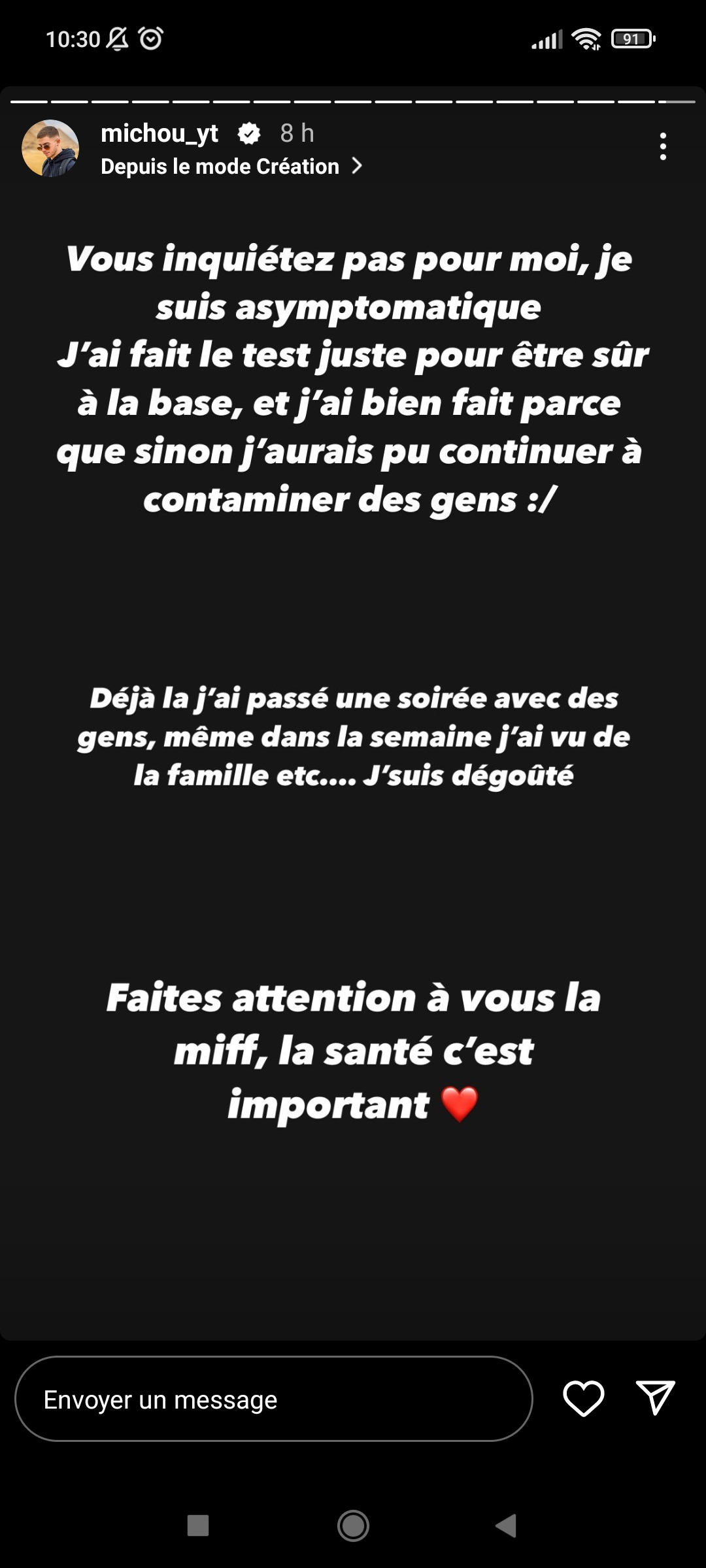The width and height of the screenshot is (706, 1568).
Task: Open michou_yt's profile picture
Action: coord(50,148)
